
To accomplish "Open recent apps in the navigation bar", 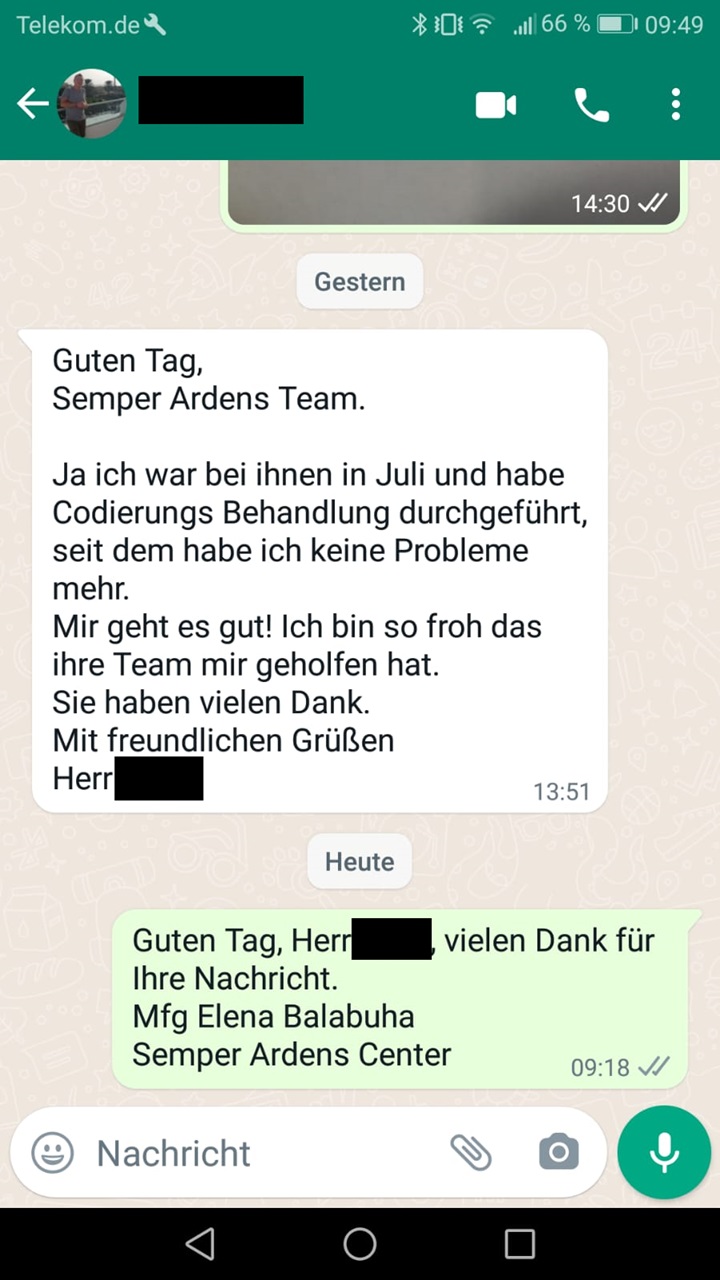I will (x=520, y=1244).
